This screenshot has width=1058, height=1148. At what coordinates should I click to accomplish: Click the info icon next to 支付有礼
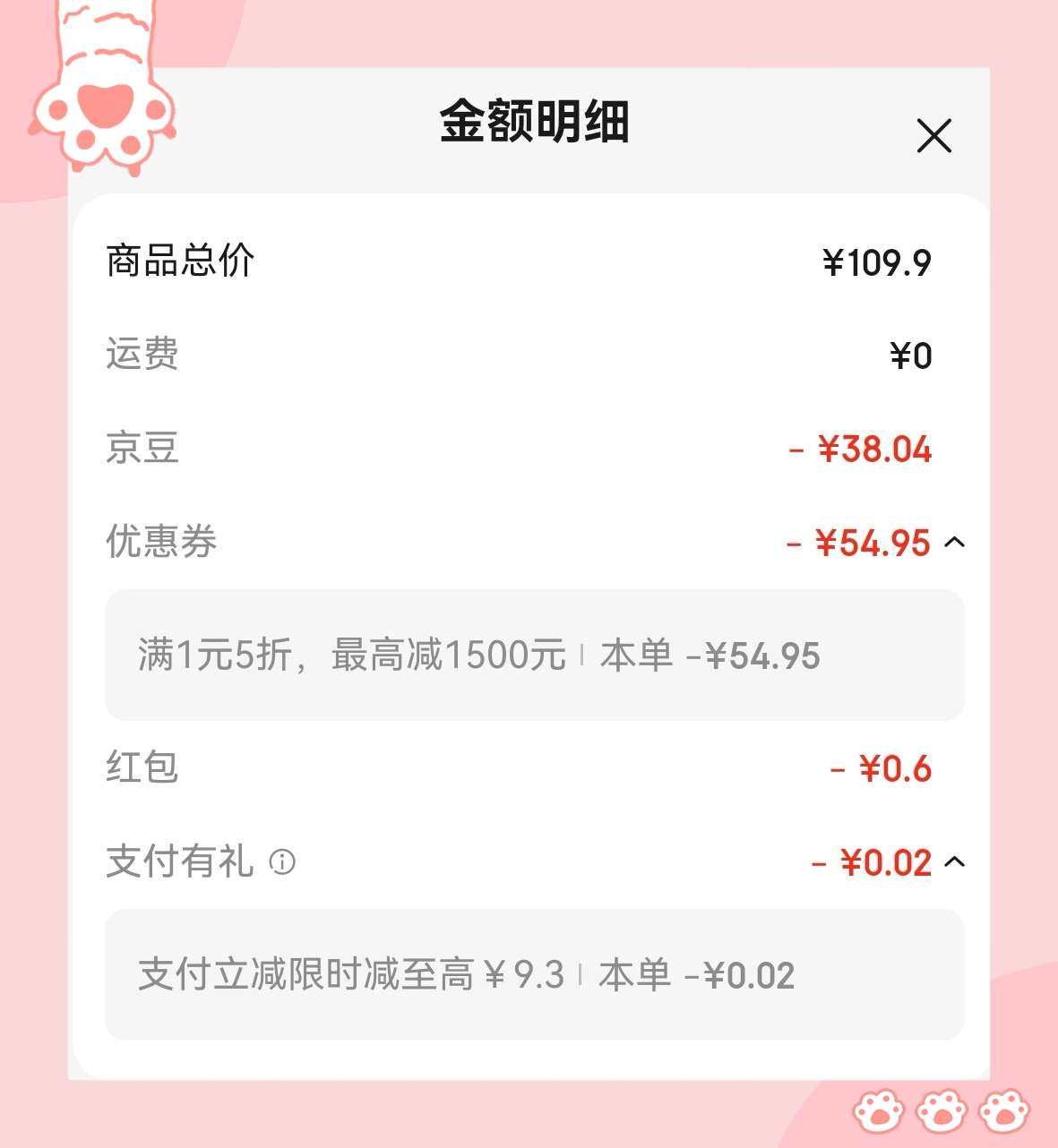point(284,862)
